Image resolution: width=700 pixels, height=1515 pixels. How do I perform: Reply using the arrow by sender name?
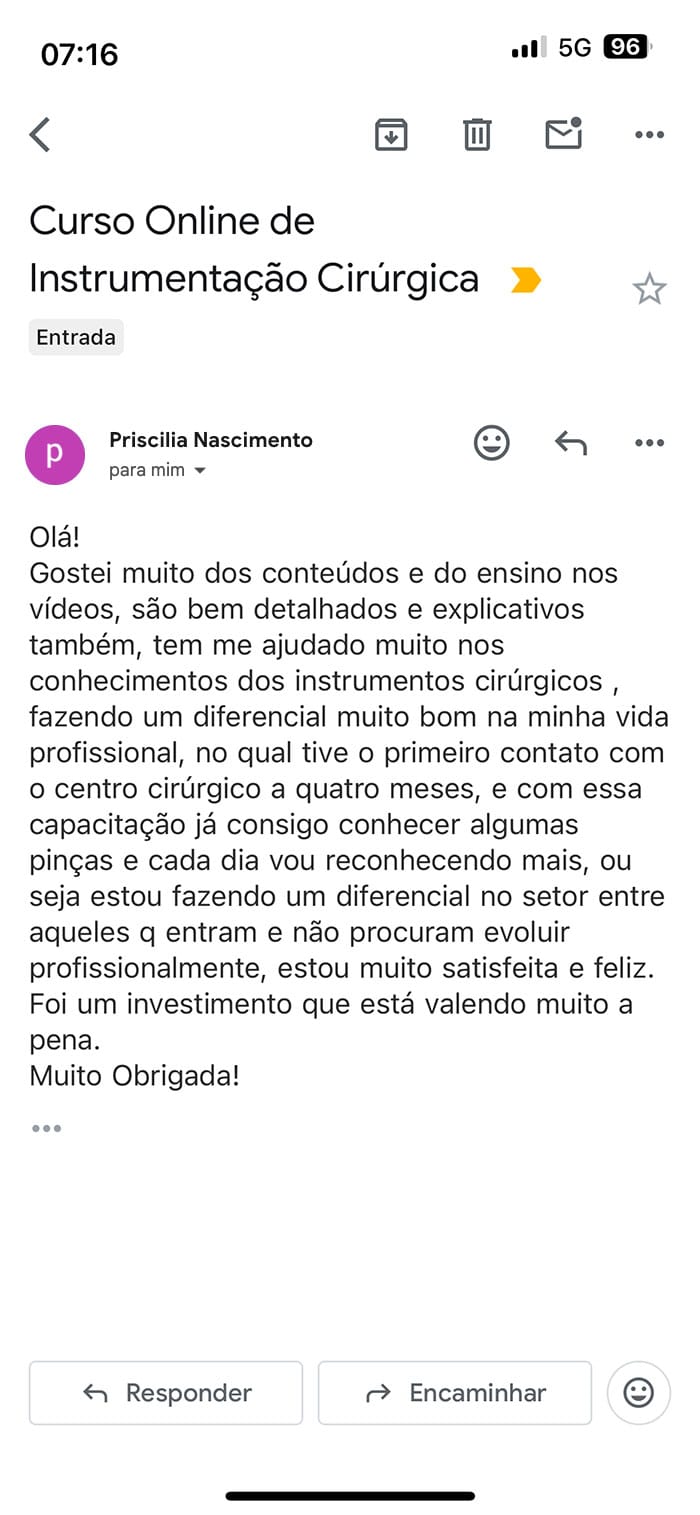[x=570, y=443]
